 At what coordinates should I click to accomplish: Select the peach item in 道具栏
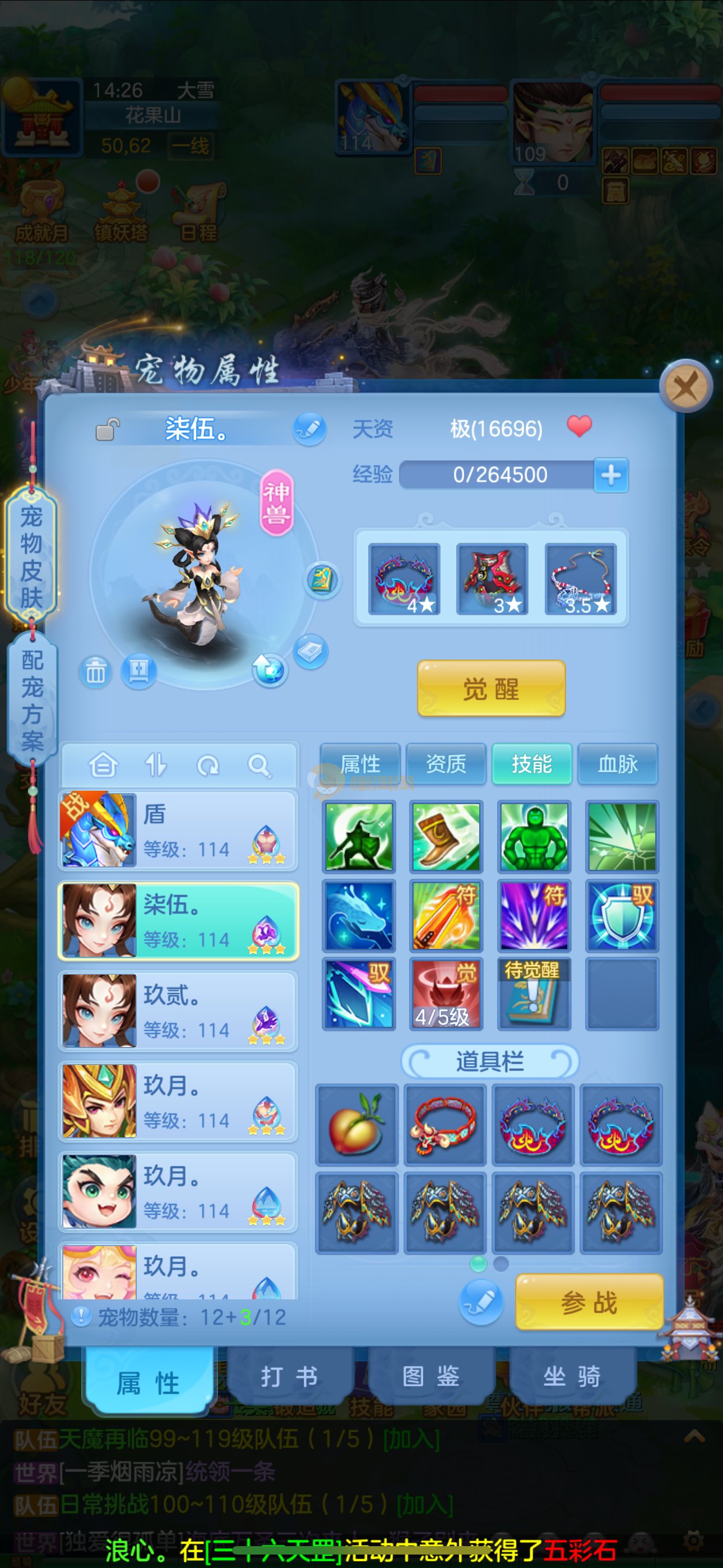coord(356,1125)
